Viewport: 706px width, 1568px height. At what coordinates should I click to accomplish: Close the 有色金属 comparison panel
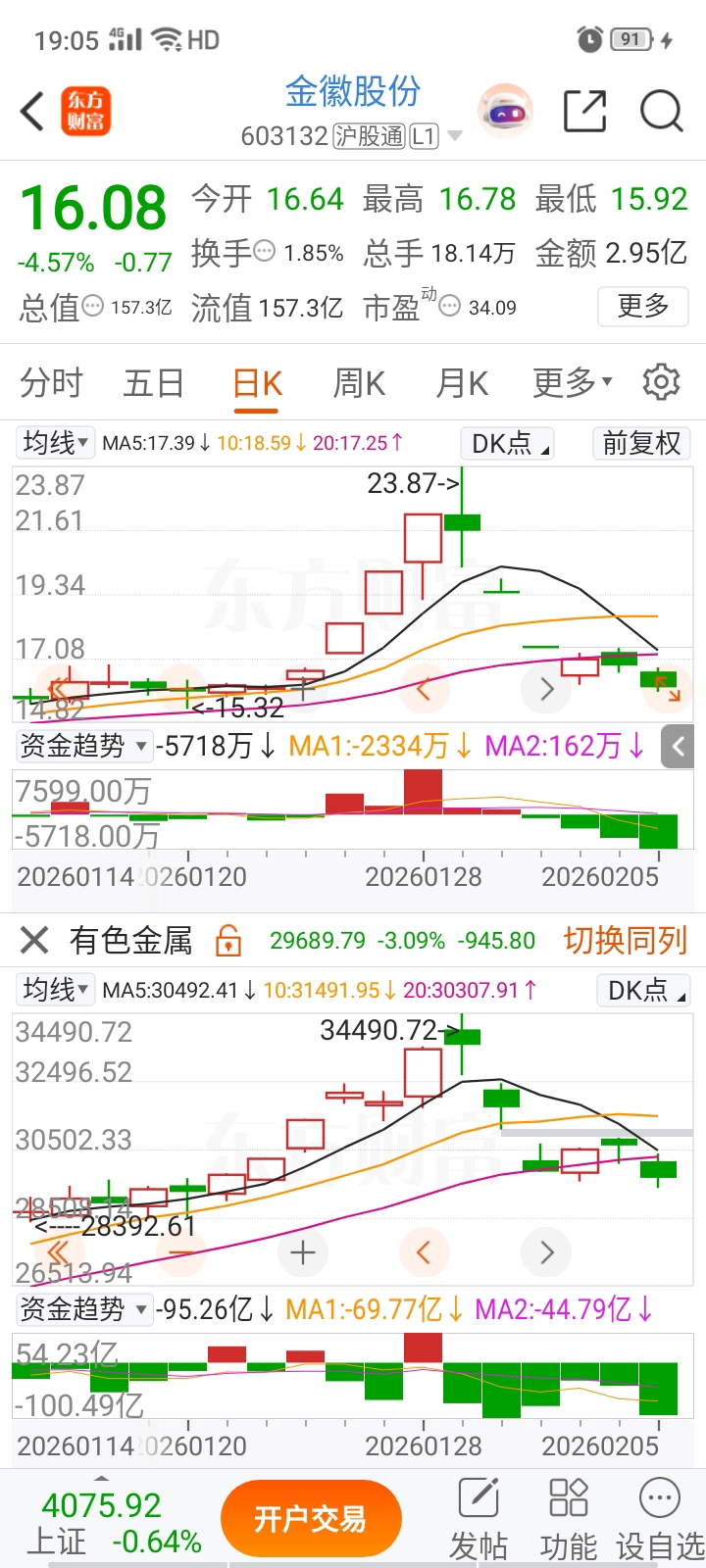[x=34, y=941]
